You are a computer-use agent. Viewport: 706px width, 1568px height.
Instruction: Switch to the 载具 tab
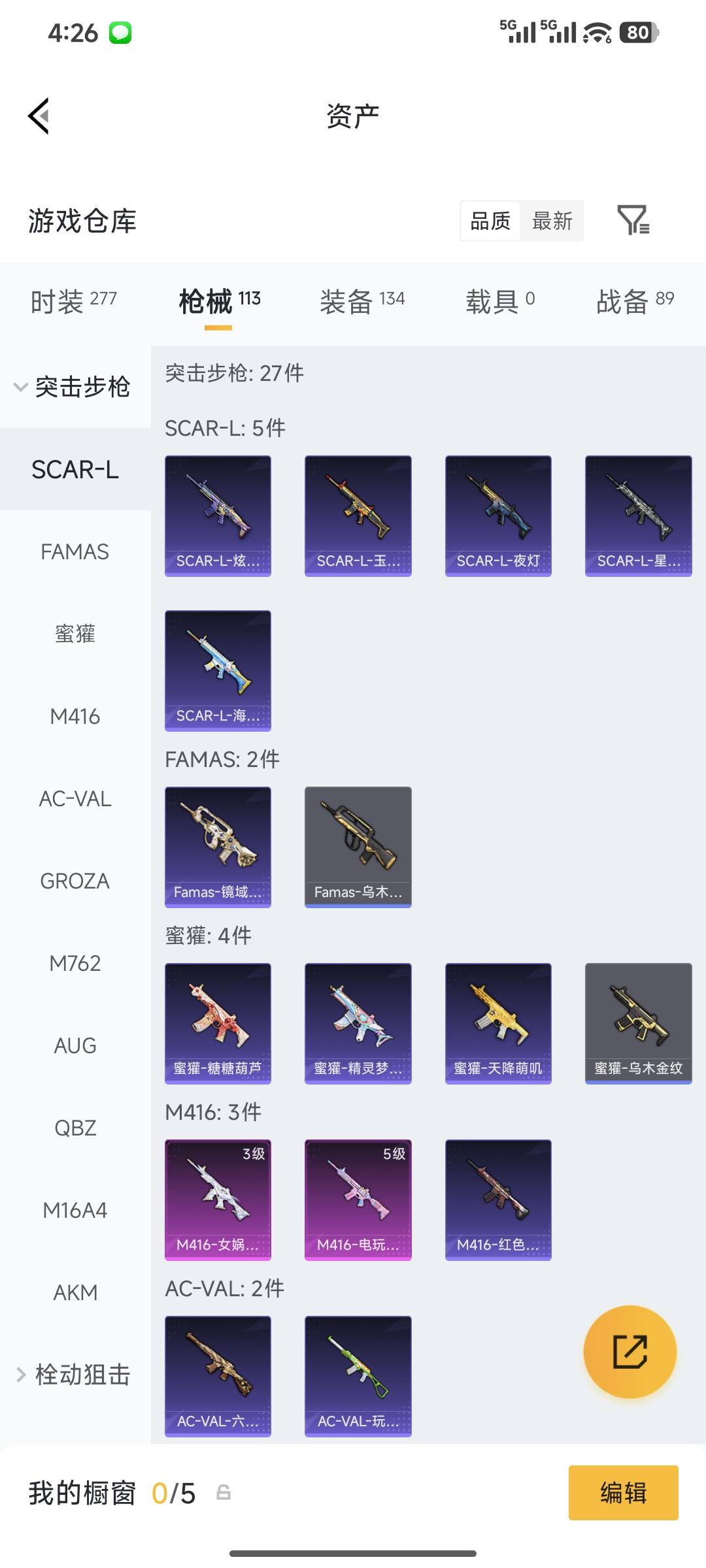point(500,301)
